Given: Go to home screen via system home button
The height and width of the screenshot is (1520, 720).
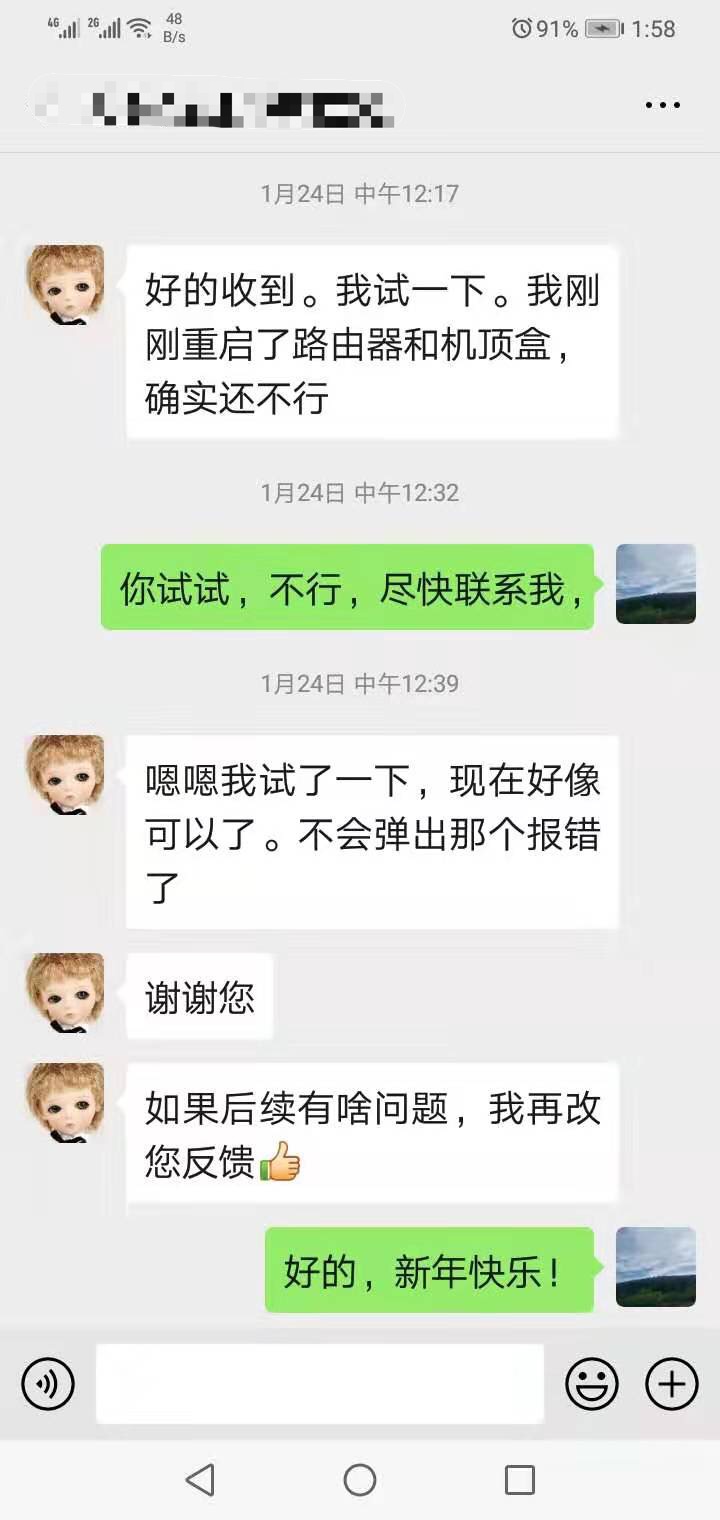Looking at the screenshot, I should [x=360, y=1480].
